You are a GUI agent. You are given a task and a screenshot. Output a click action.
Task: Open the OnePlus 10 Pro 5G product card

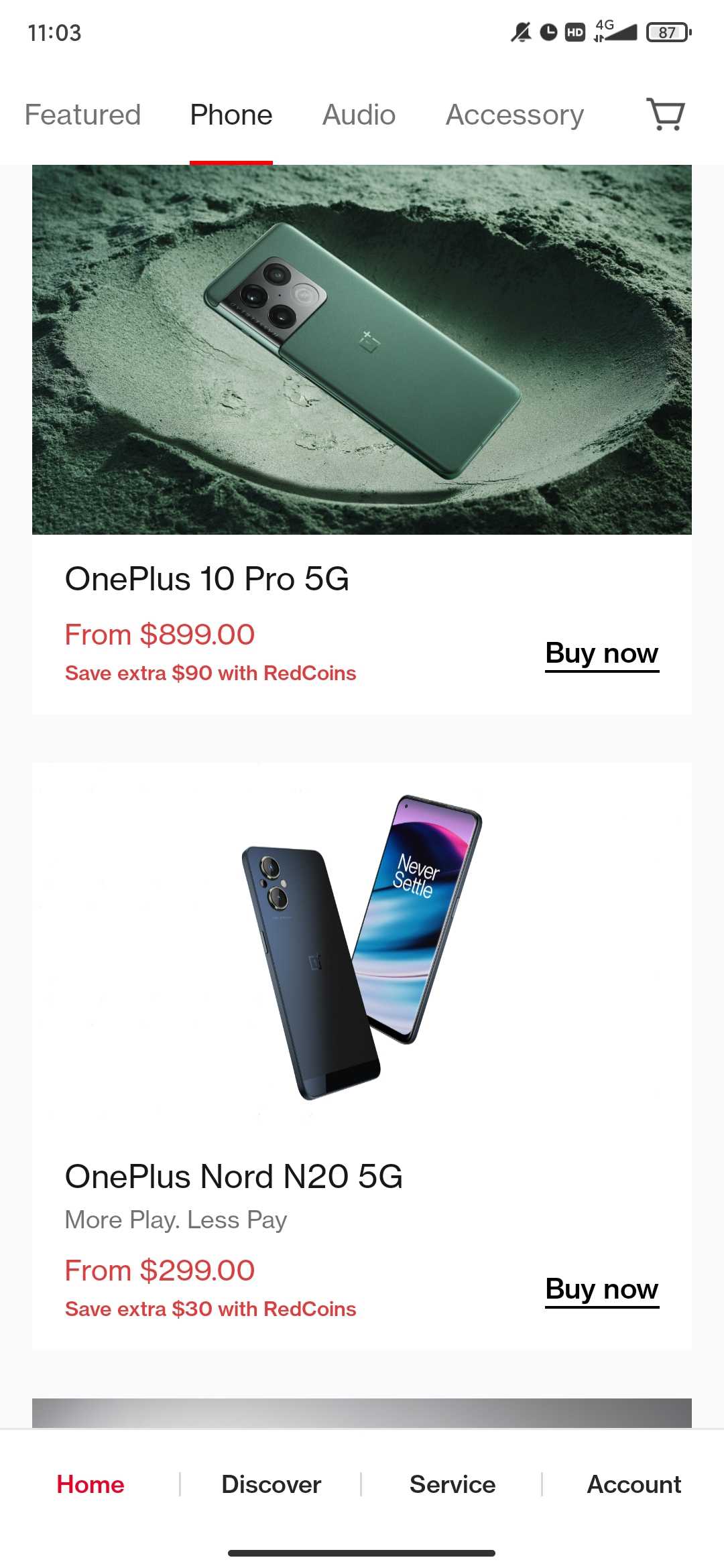click(362, 350)
